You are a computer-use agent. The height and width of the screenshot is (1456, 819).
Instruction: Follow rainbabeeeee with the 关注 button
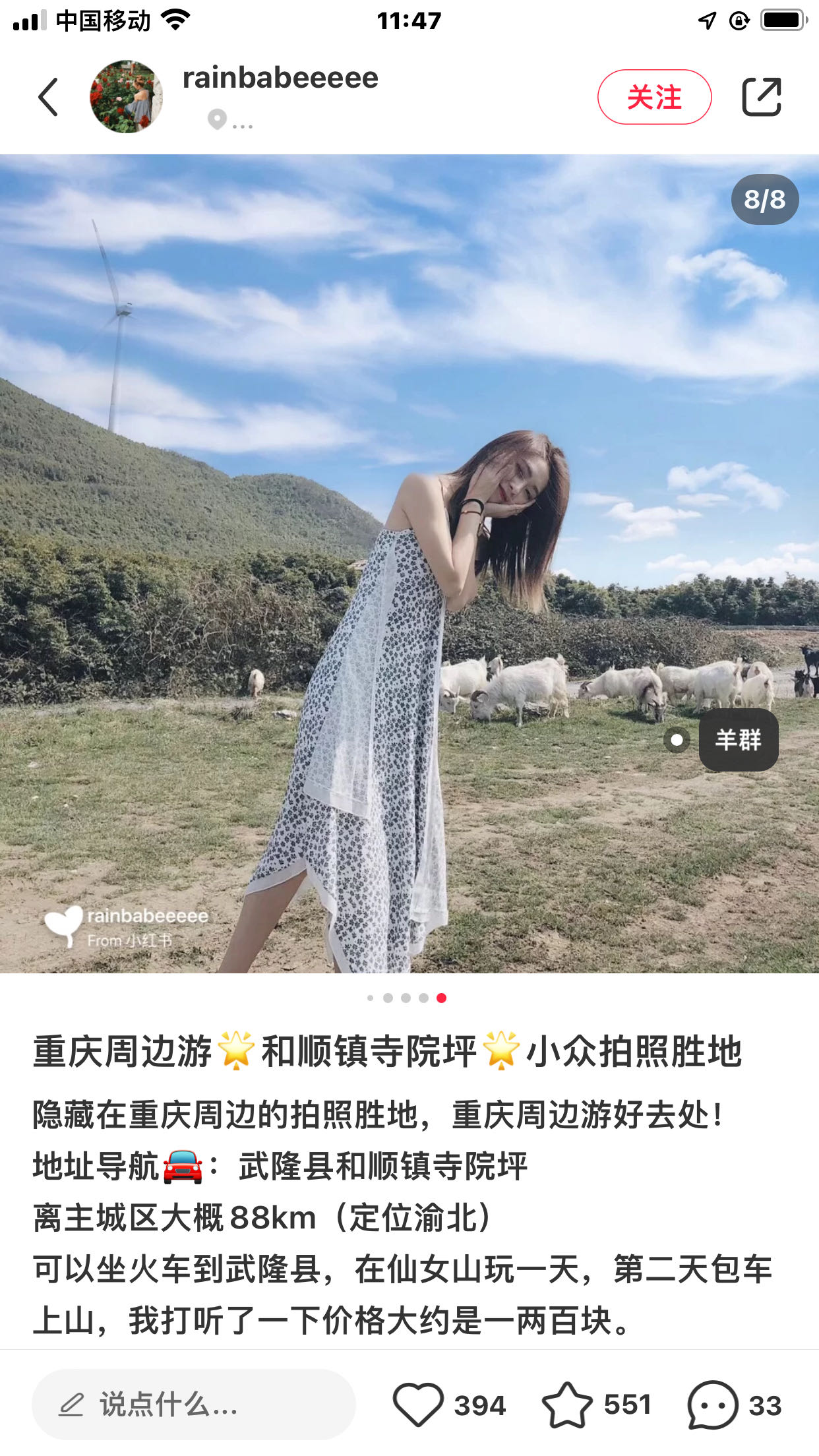point(654,97)
